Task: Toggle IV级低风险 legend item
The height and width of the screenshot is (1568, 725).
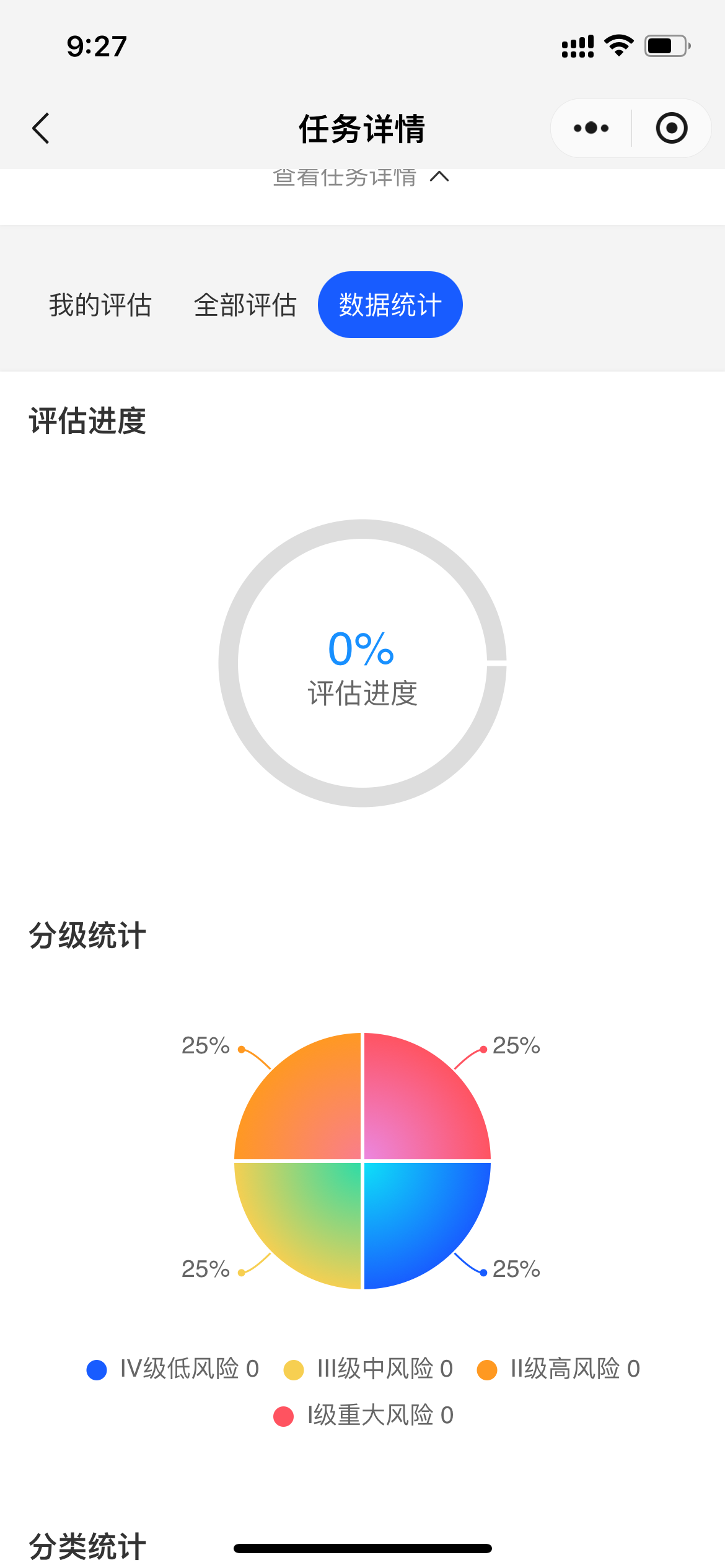Action: coord(173,1369)
